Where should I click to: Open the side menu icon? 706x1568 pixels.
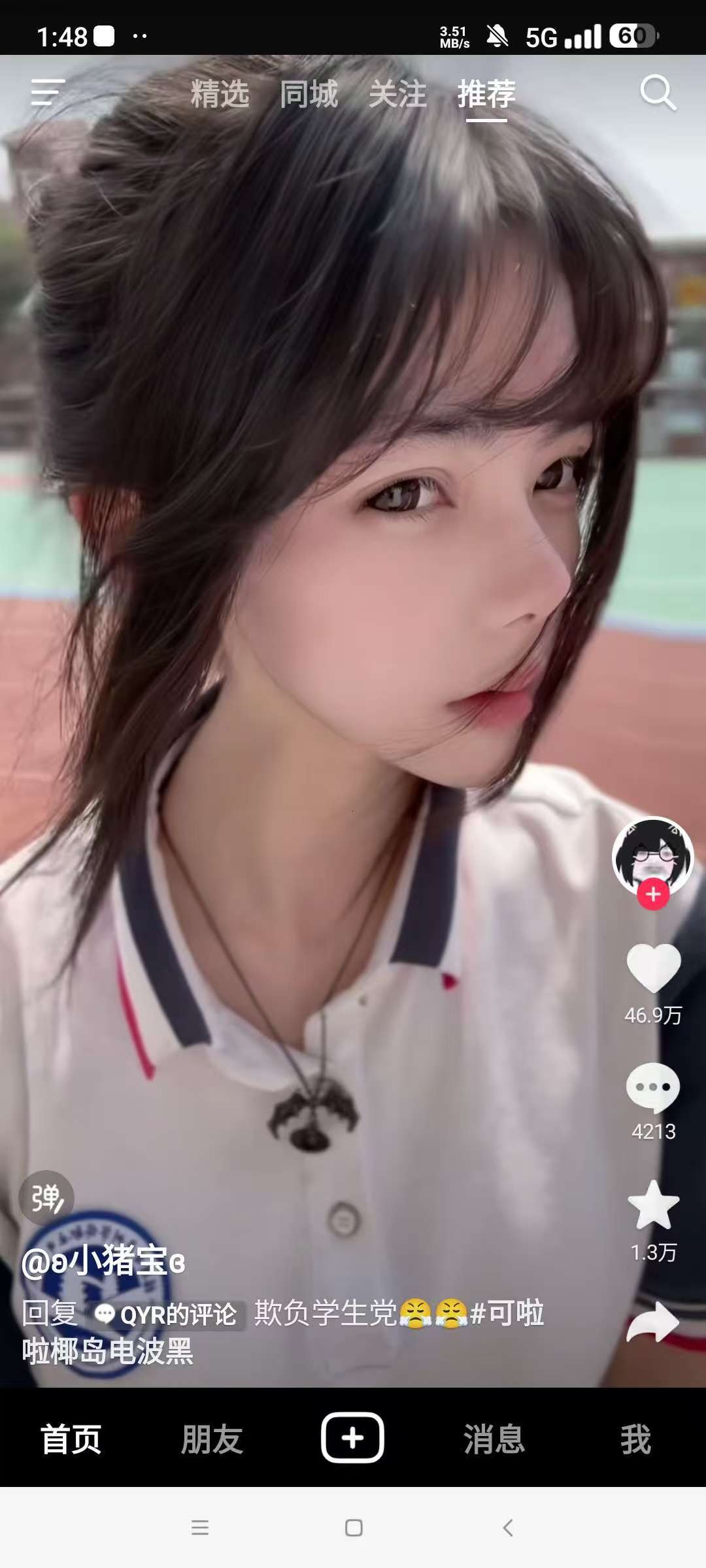click(48, 92)
